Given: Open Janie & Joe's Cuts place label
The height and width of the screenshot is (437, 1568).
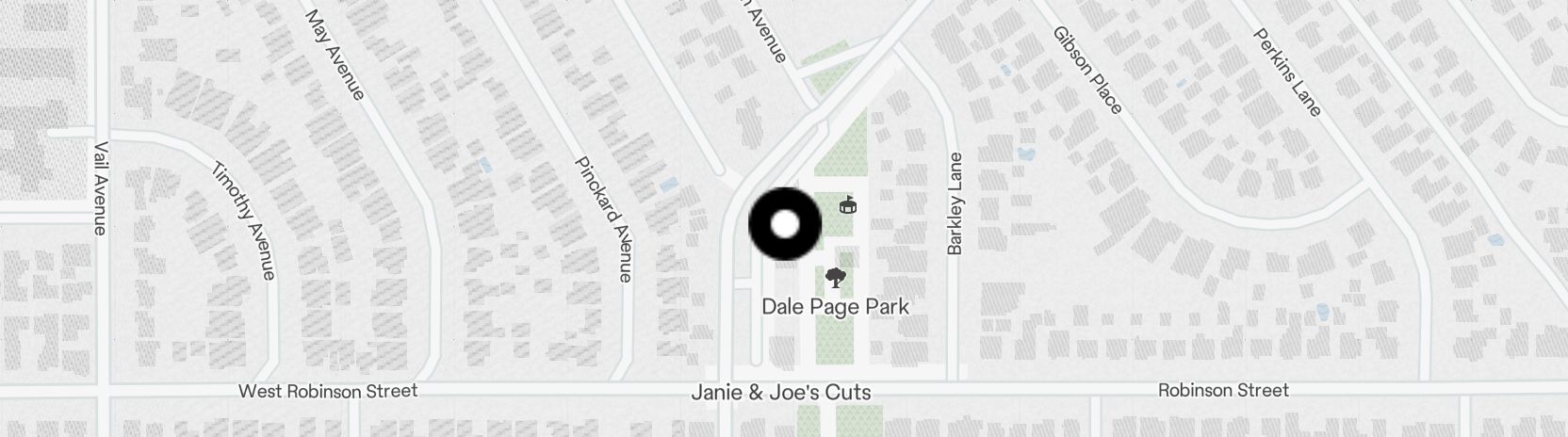Looking at the screenshot, I should [780, 393].
